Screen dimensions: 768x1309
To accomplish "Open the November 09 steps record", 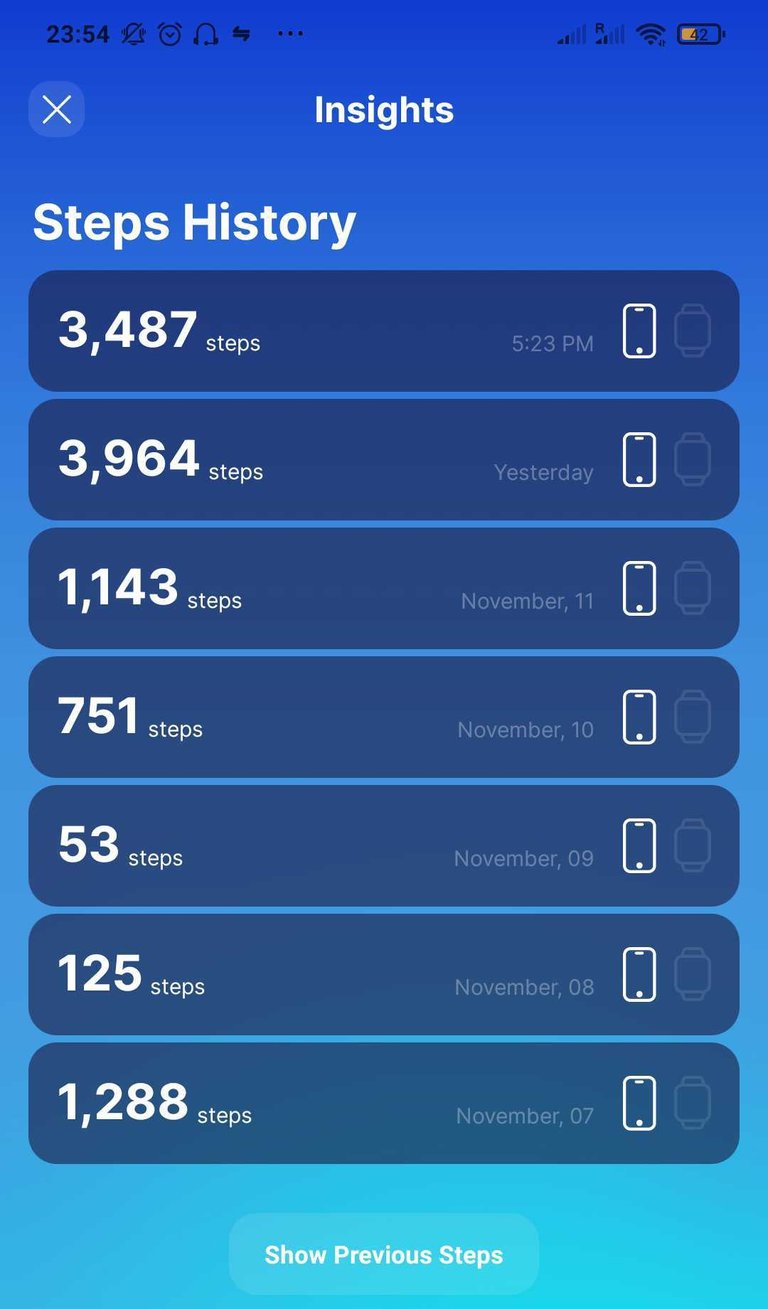I will [384, 846].
